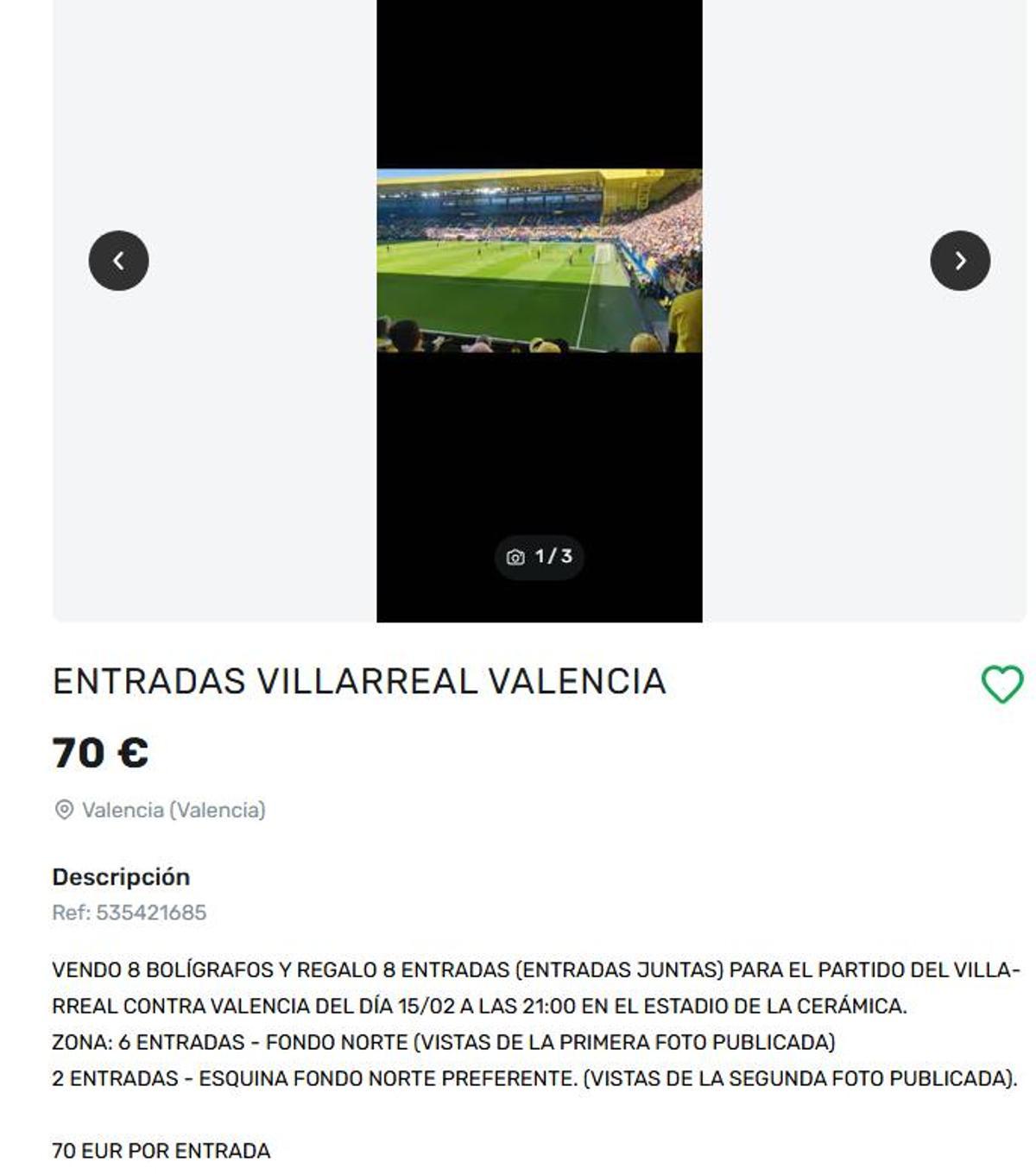This screenshot has width=1036, height=1175.
Task: Open the stadium photo in full view
Action: 539,259
